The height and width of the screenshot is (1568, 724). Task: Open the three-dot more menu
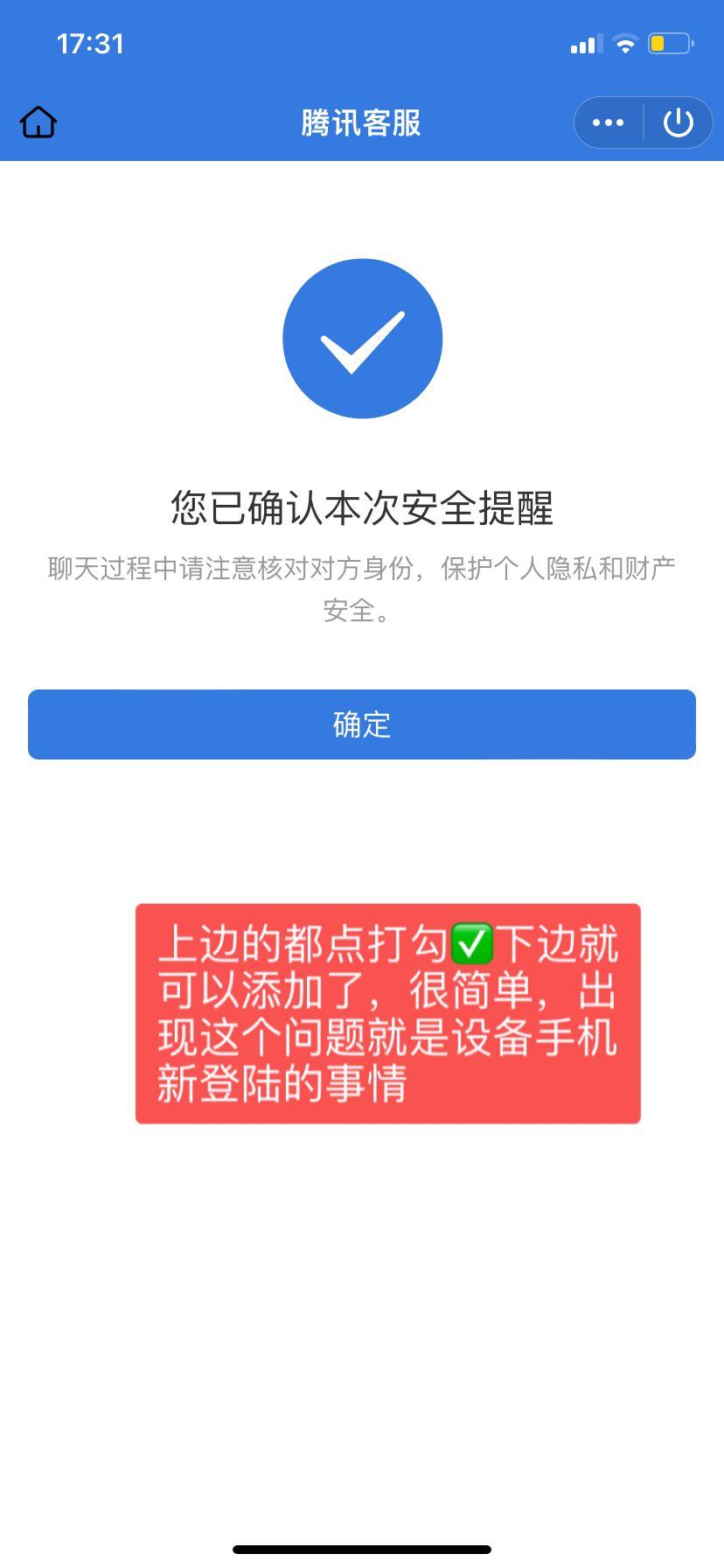(609, 122)
